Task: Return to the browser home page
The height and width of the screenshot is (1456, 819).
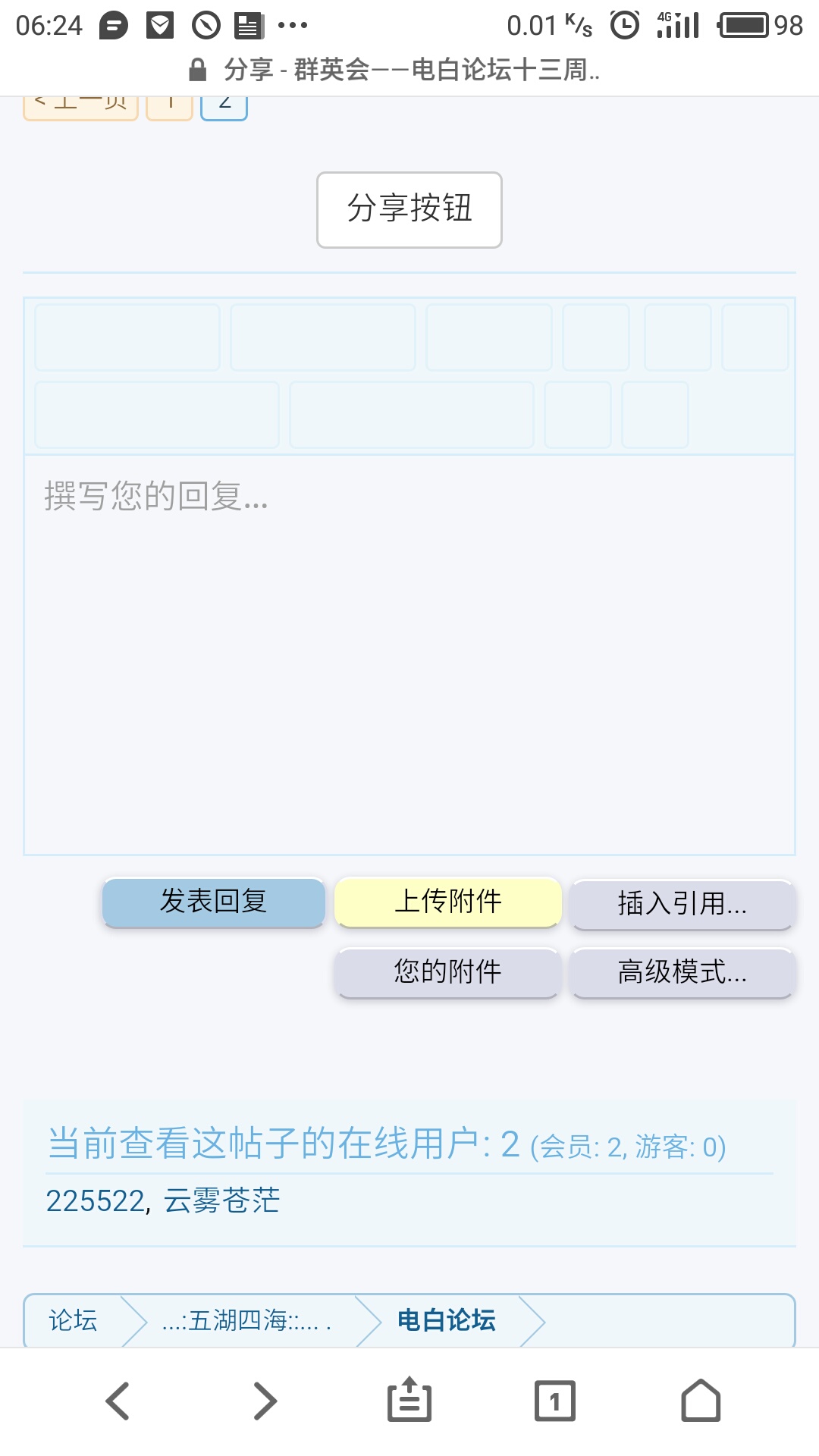Action: pos(701,1401)
